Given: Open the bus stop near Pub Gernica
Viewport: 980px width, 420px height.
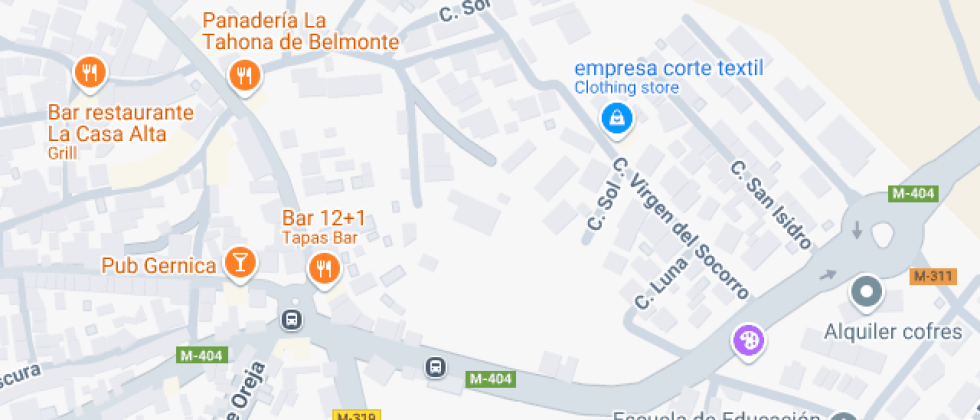Looking at the screenshot, I should coord(291,320).
